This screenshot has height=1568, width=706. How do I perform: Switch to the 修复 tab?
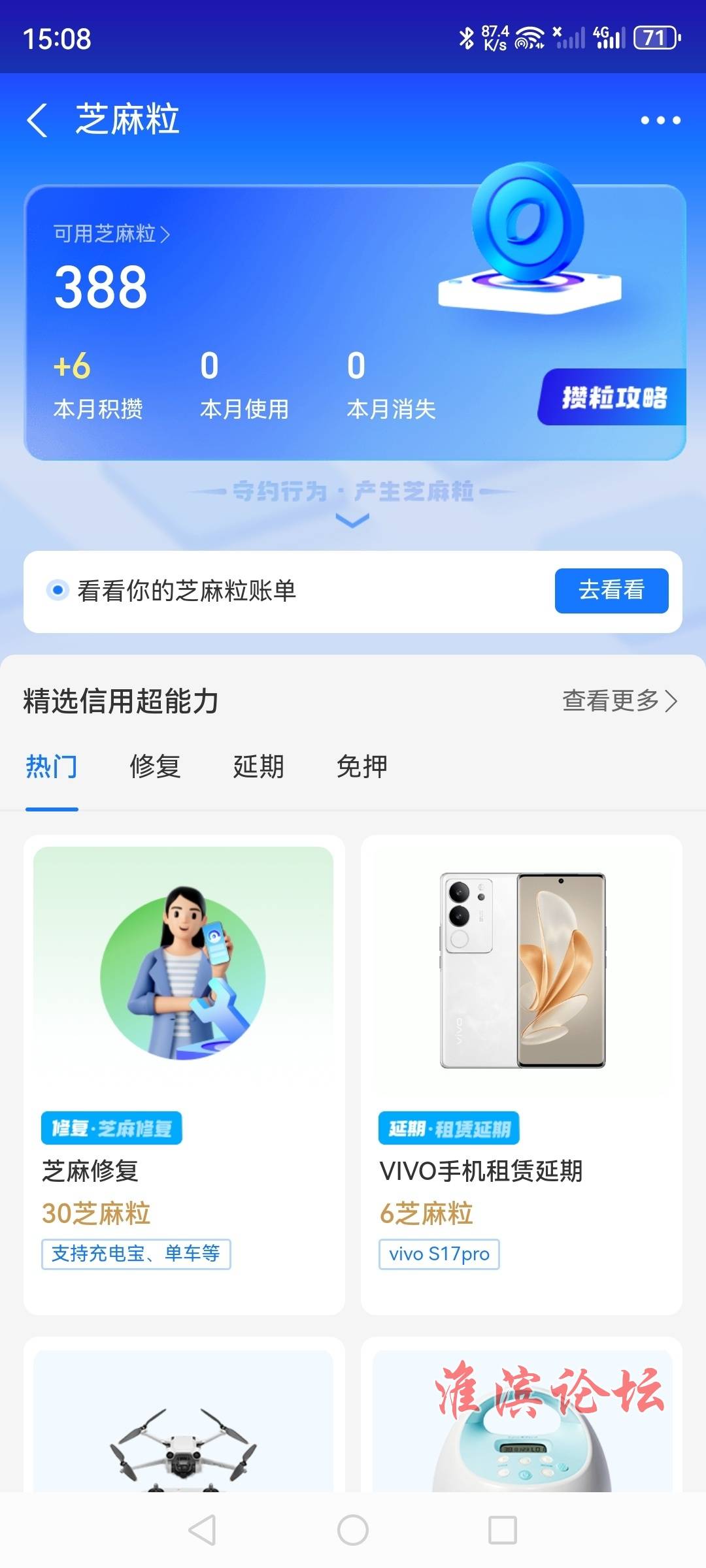(155, 767)
